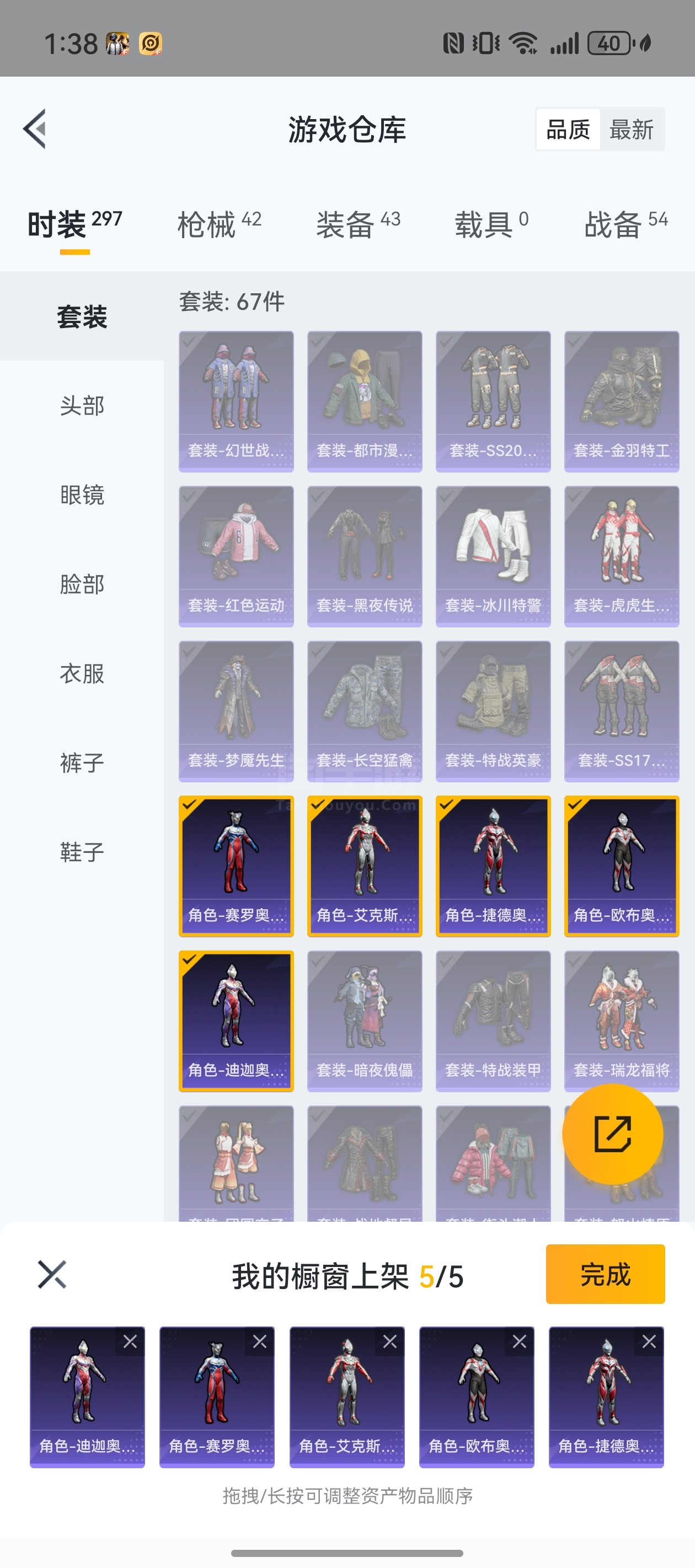This screenshot has width=695, height=1568.
Task: Open the 载具 tab
Action: pyautogui.click(x=491, y=224)
